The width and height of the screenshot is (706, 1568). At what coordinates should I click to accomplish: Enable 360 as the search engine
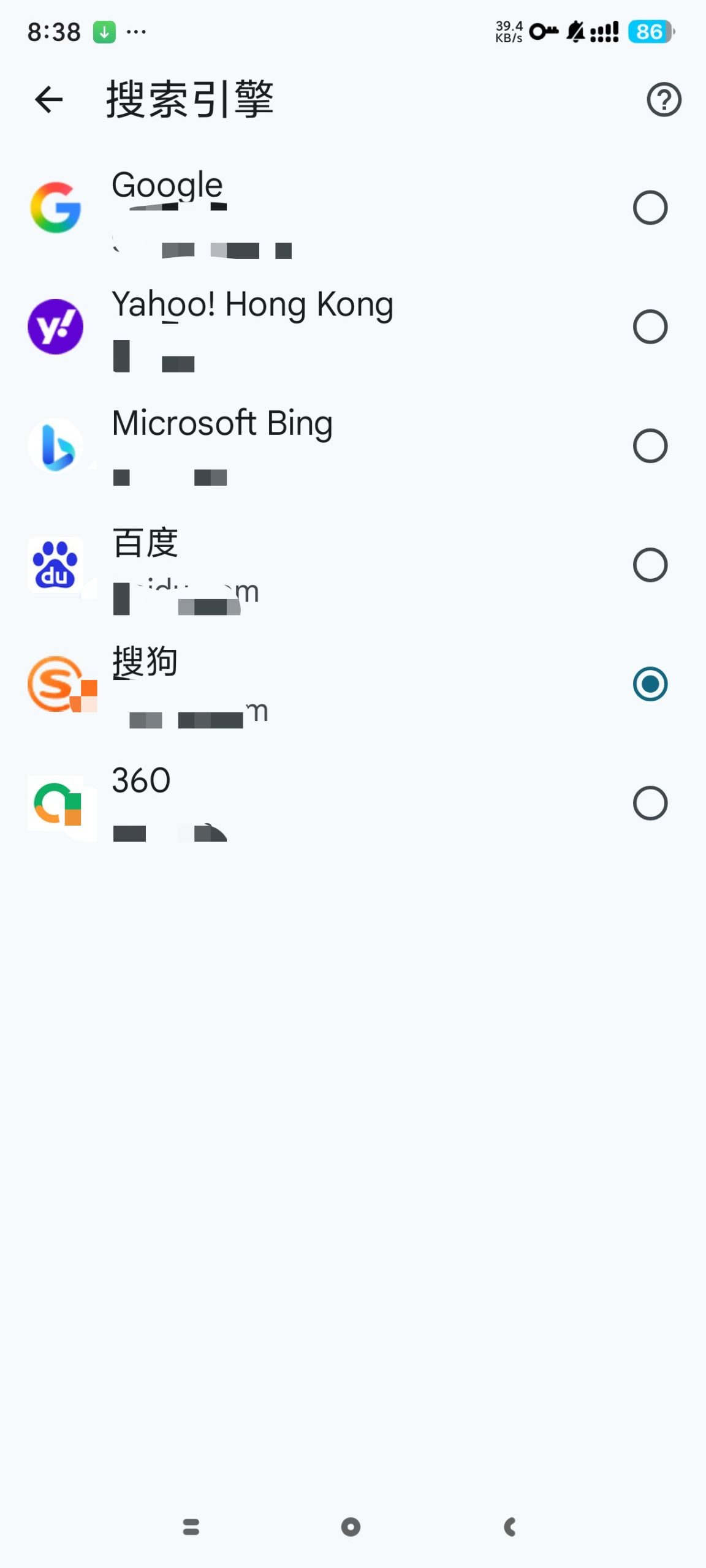pos(650,802)
